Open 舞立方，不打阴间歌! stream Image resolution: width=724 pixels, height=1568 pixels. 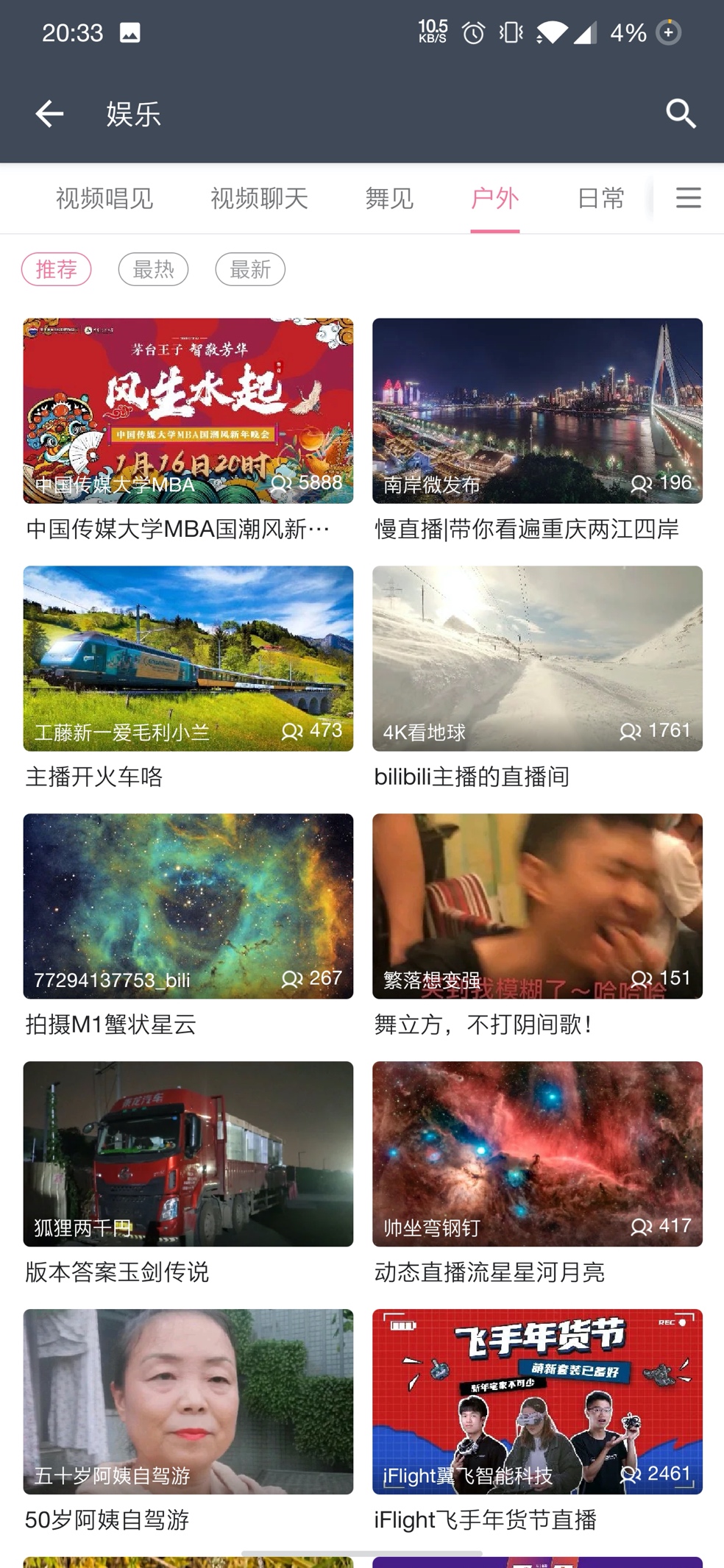(537, 906)
